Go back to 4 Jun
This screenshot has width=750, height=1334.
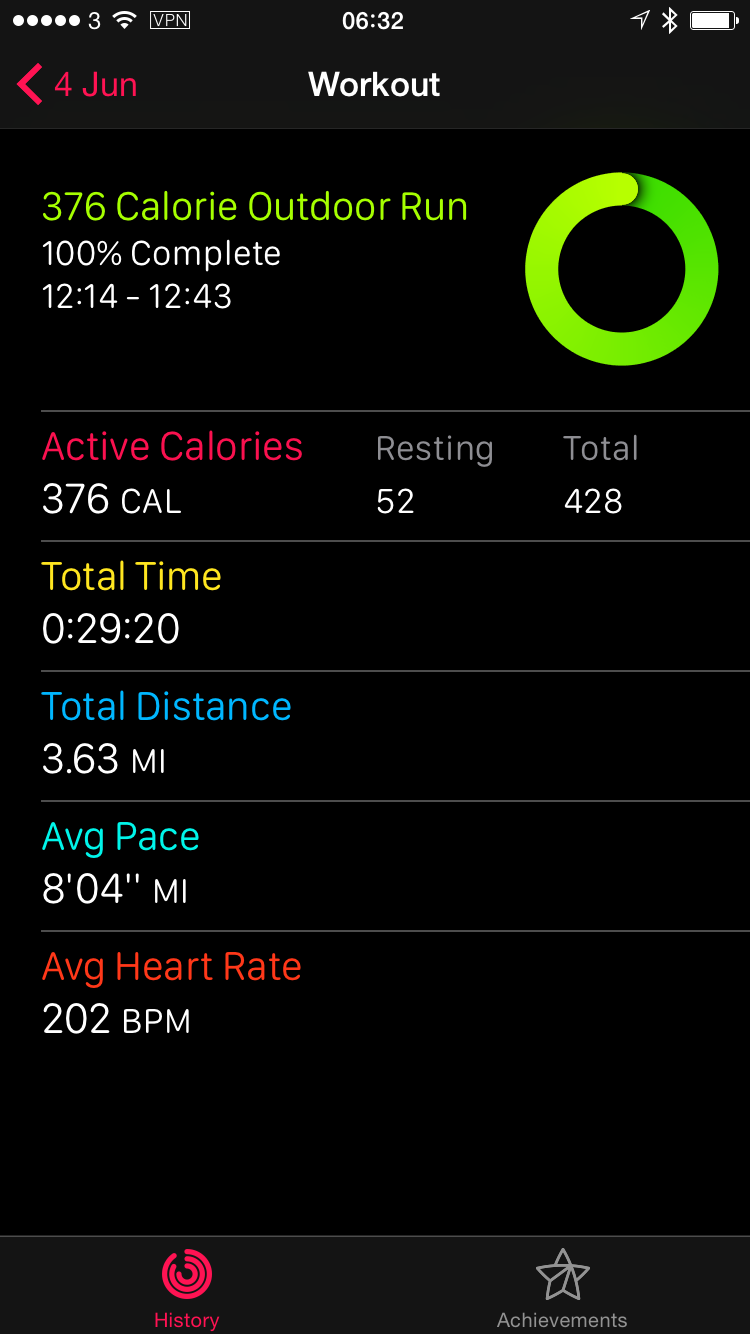78,85
